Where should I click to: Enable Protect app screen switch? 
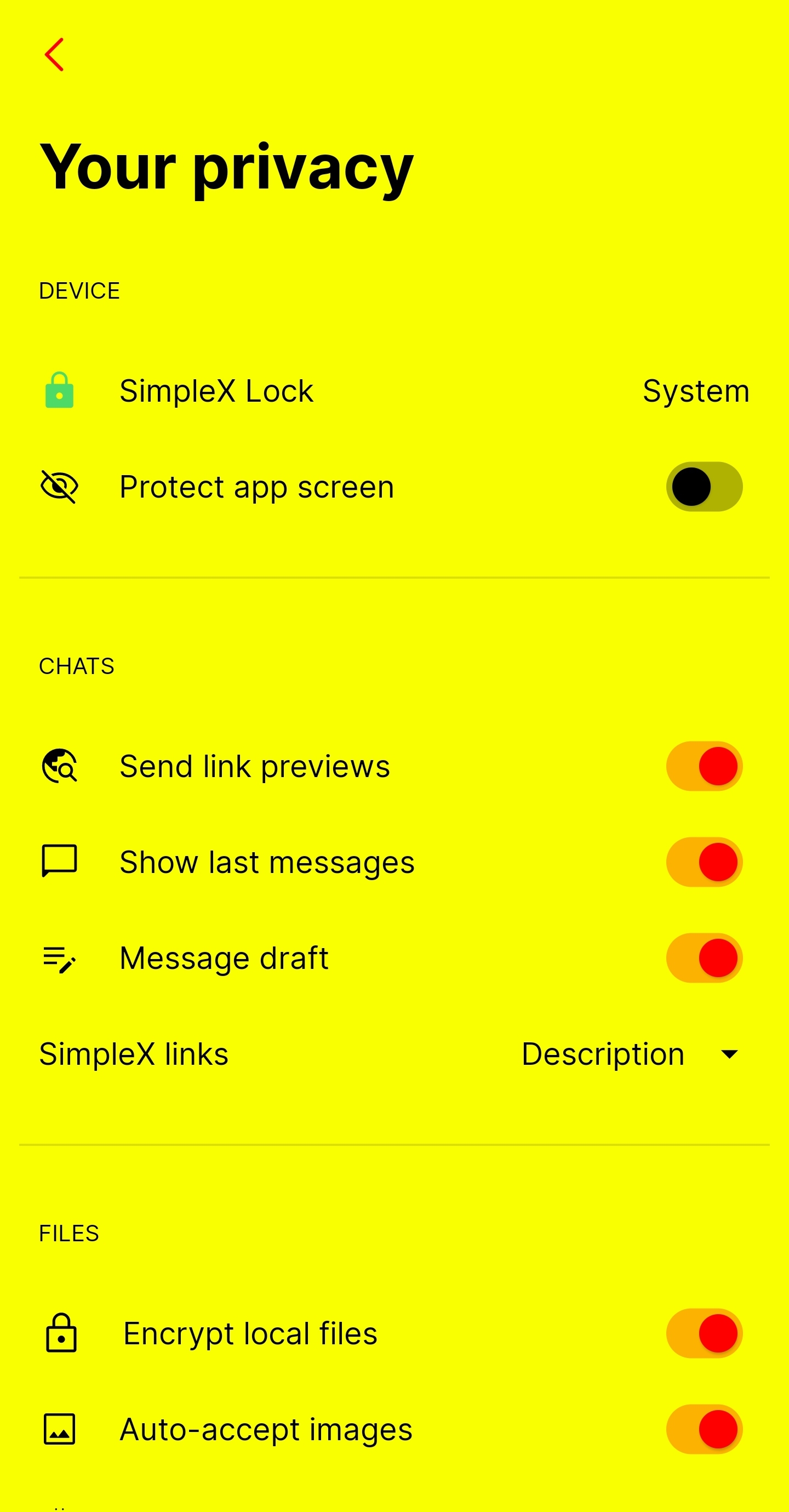click(x=704, y=487)
